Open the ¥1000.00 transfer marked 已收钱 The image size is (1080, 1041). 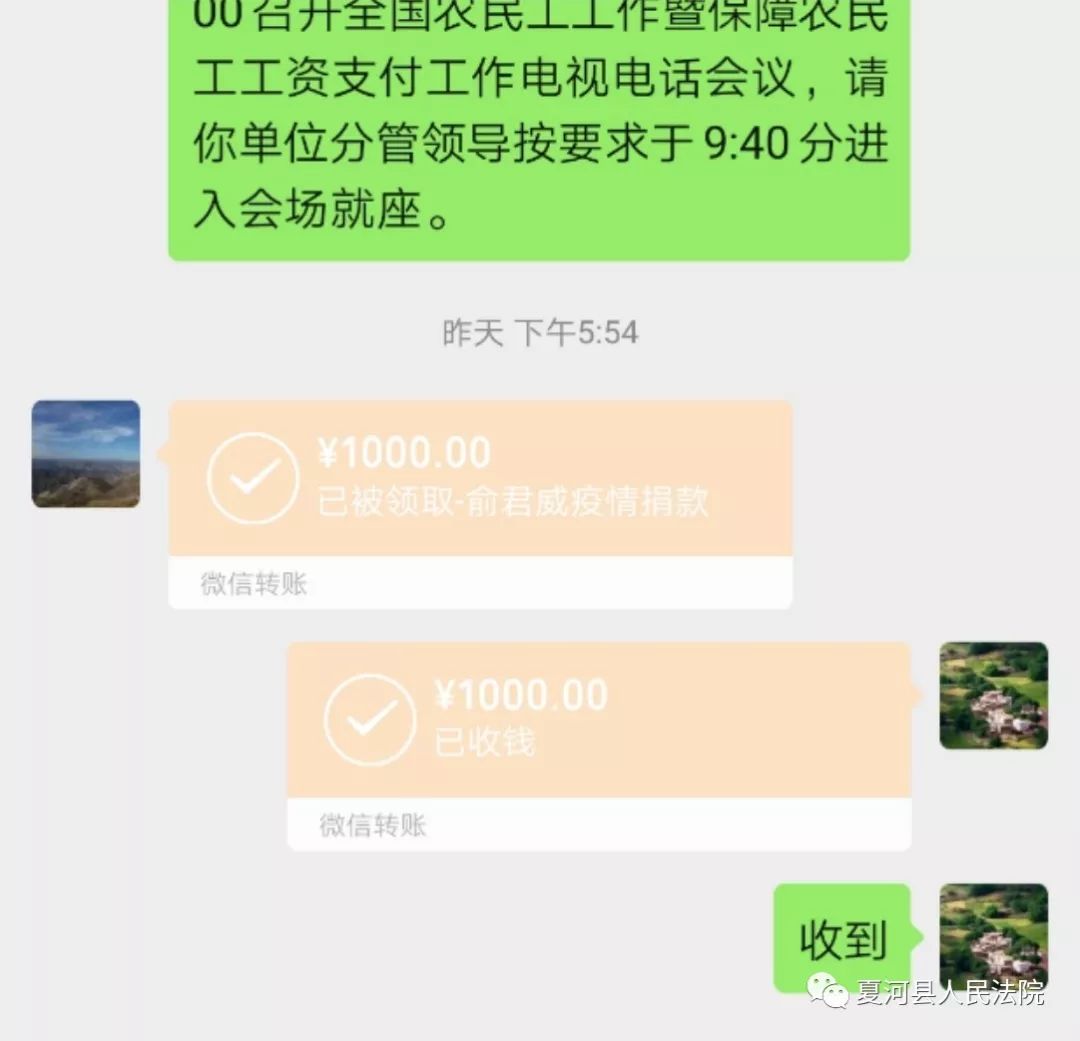click(598, 722)
